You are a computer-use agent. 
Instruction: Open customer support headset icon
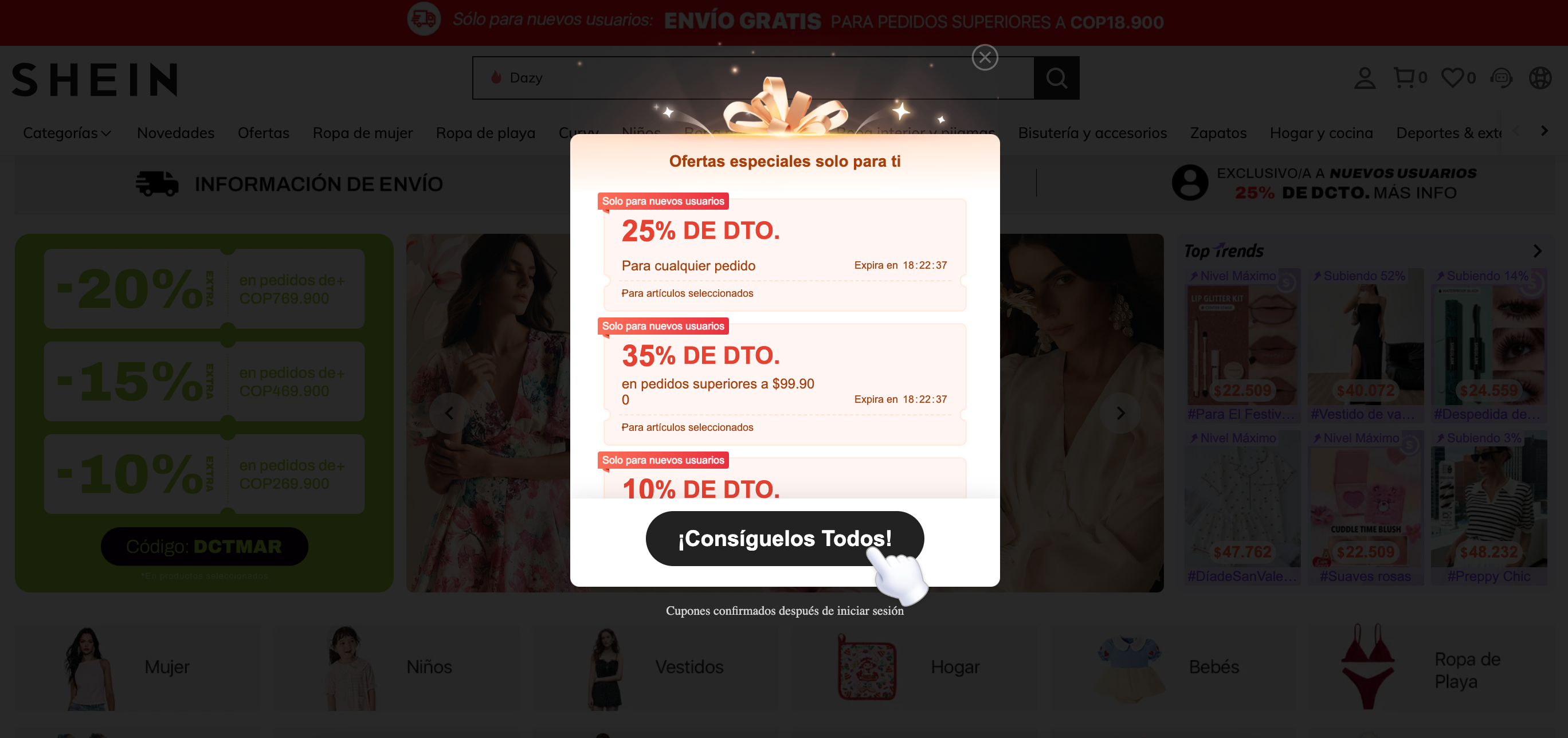tap(1501, 78)
